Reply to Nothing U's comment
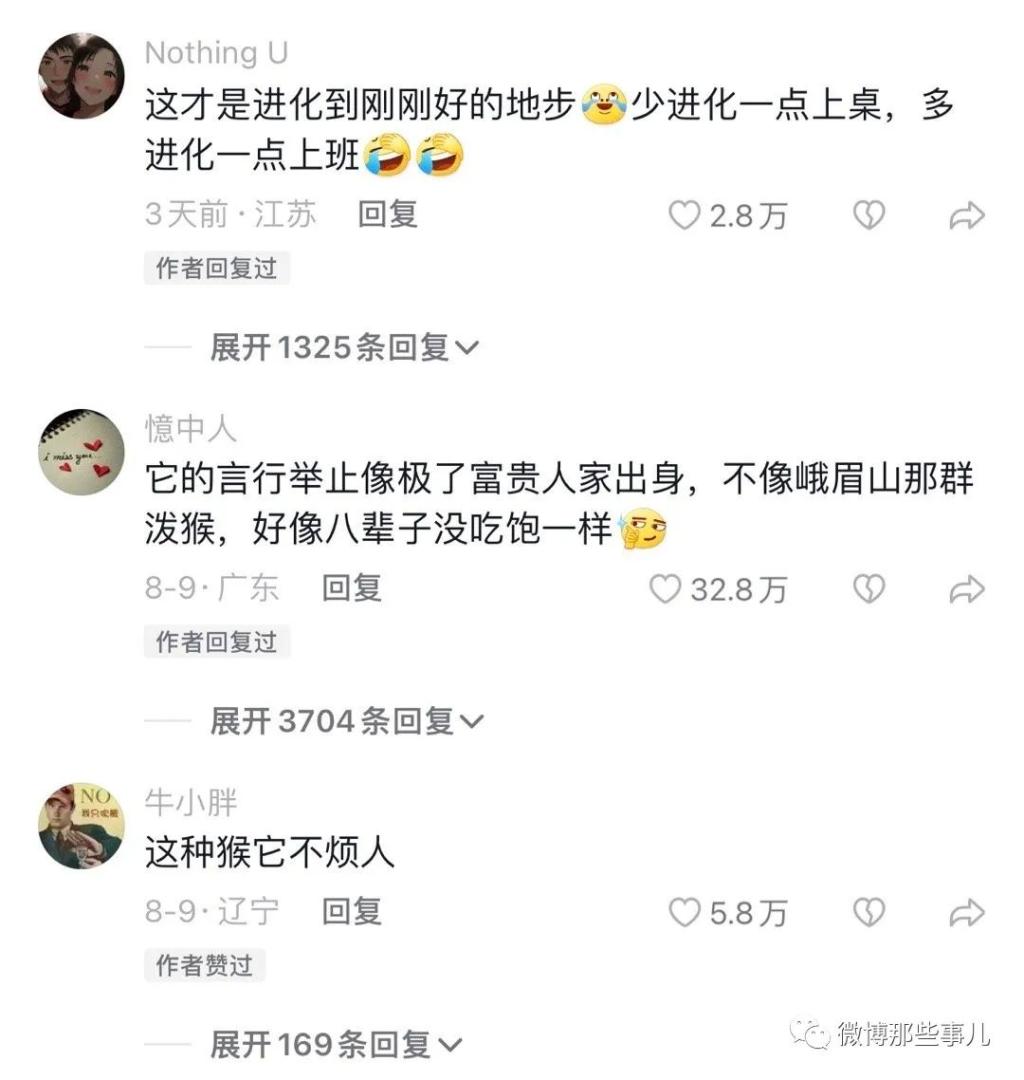 (x=388, y=214)
